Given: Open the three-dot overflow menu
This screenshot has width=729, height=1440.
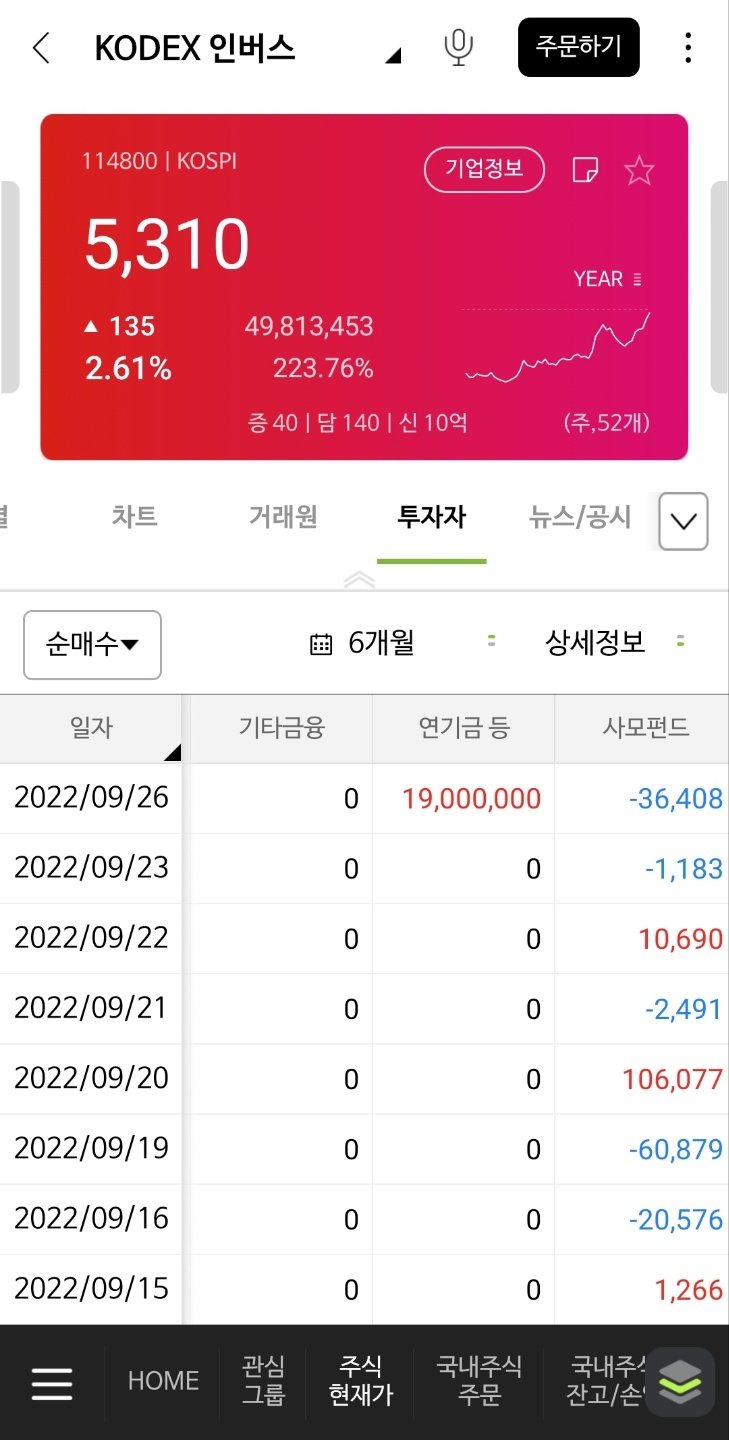Looking at the screenshot, I should click(687, 47).
